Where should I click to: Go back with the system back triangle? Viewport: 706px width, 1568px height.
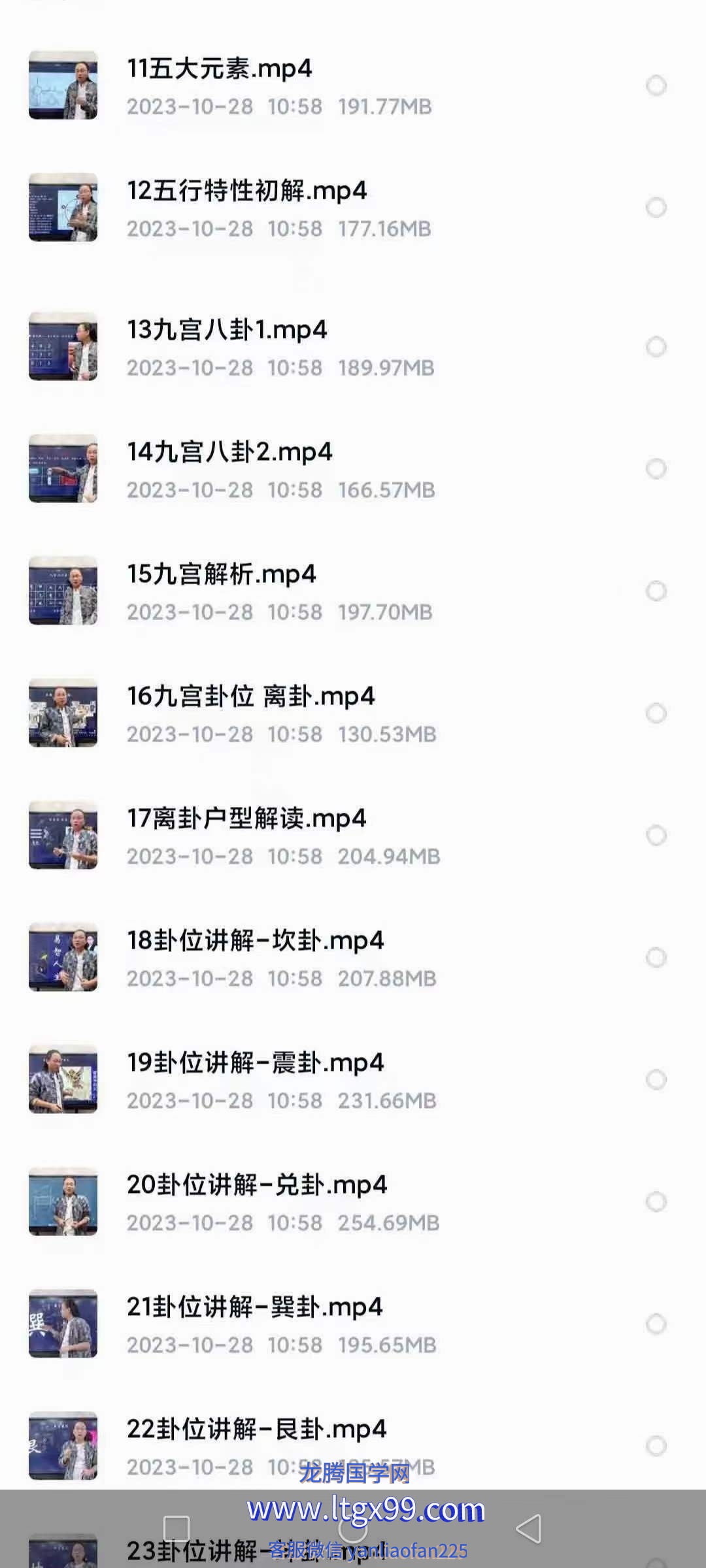[529, 1529]
